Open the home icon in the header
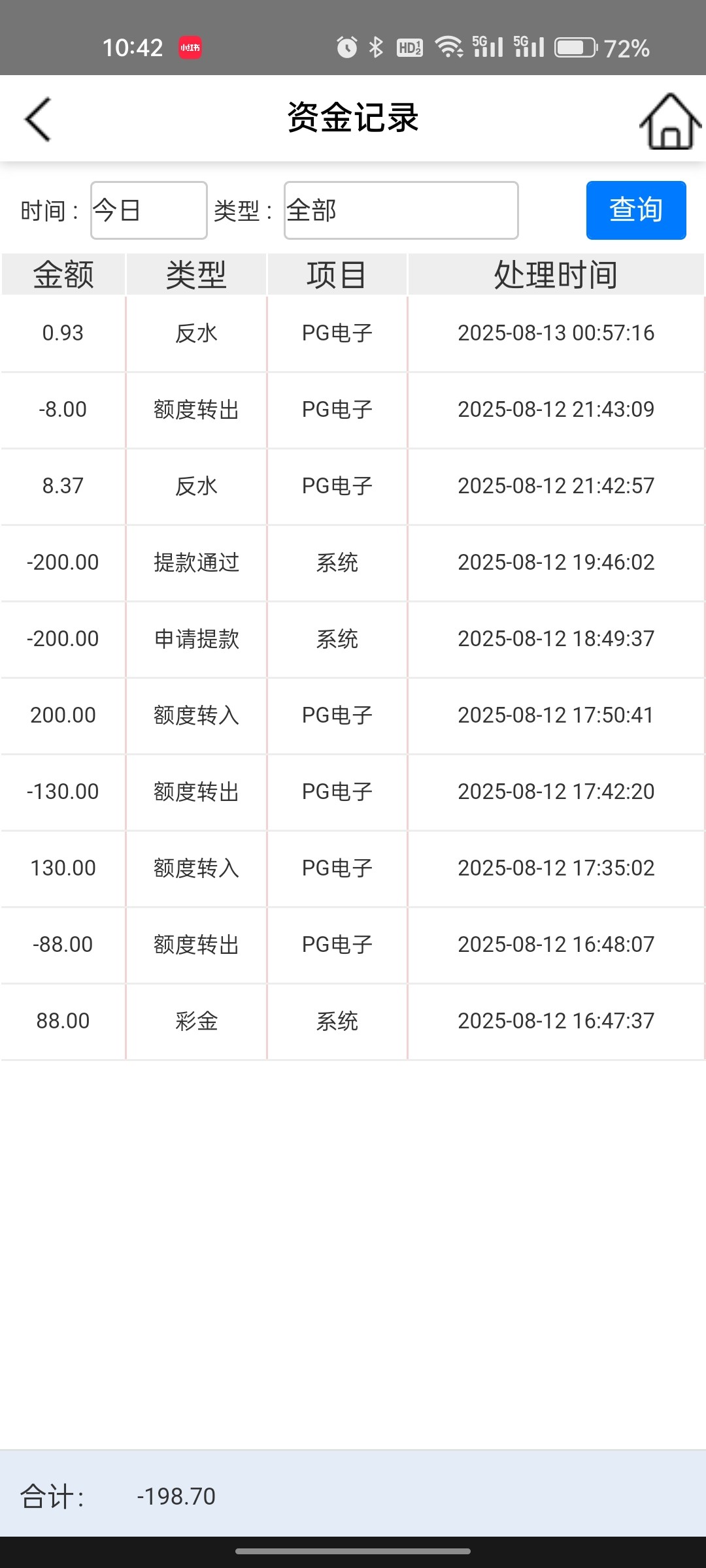The width and height of the screenshot is (706, 1568). 669,122
